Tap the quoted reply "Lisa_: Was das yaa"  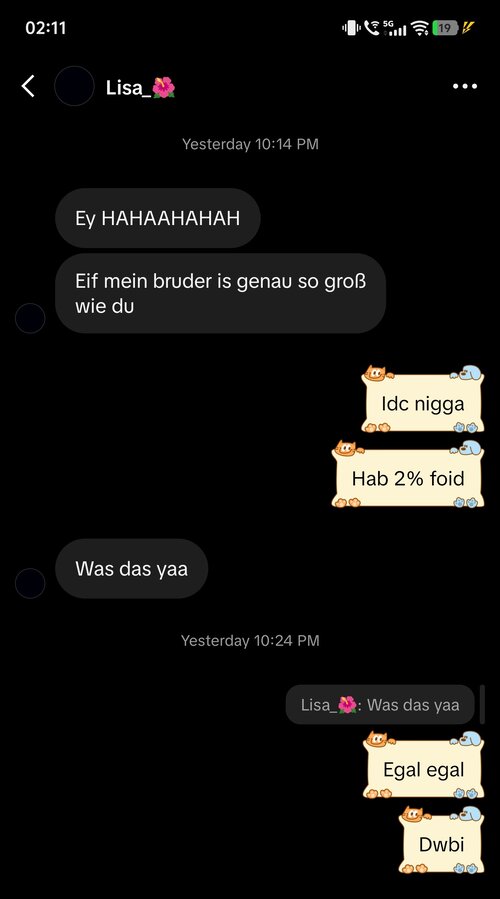[380, 705]
